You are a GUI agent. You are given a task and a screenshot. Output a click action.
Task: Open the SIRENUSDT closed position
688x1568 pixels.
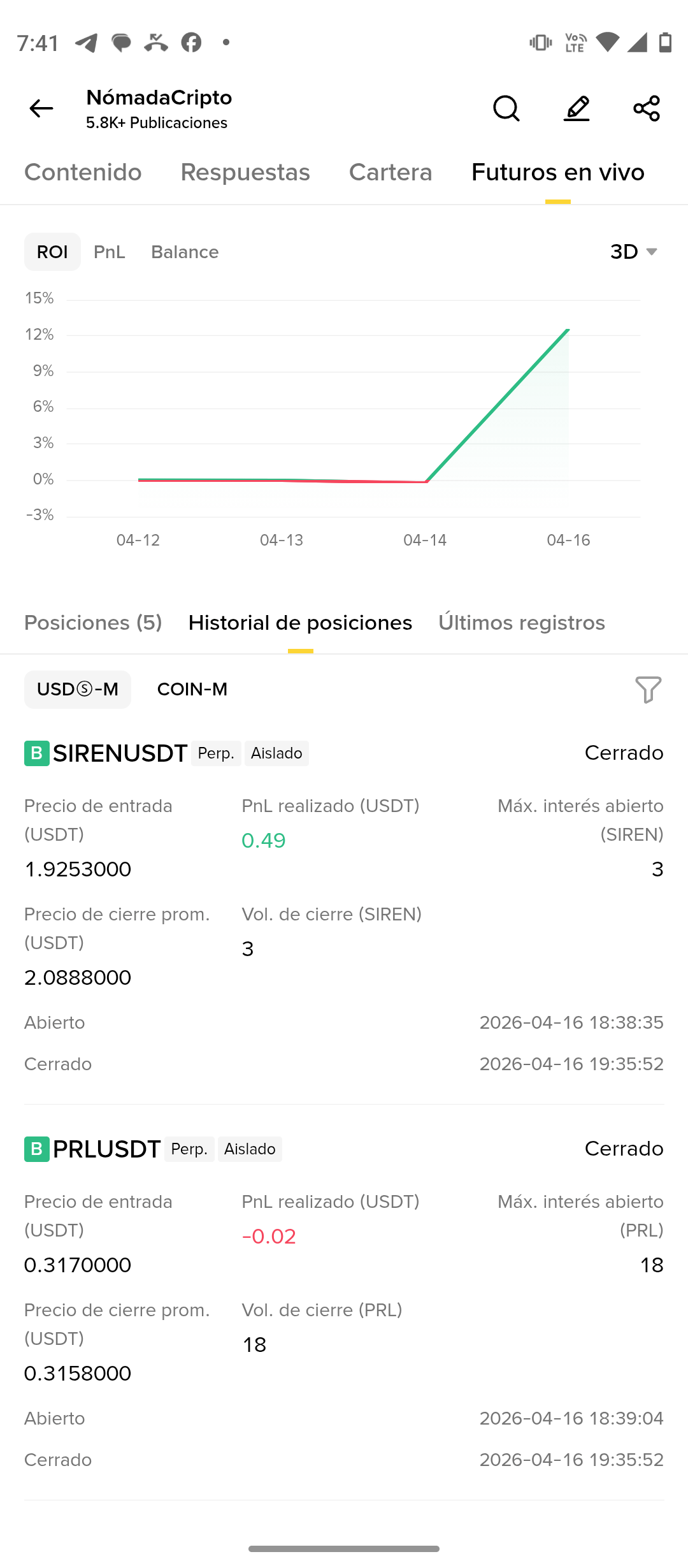click(120, 754)
